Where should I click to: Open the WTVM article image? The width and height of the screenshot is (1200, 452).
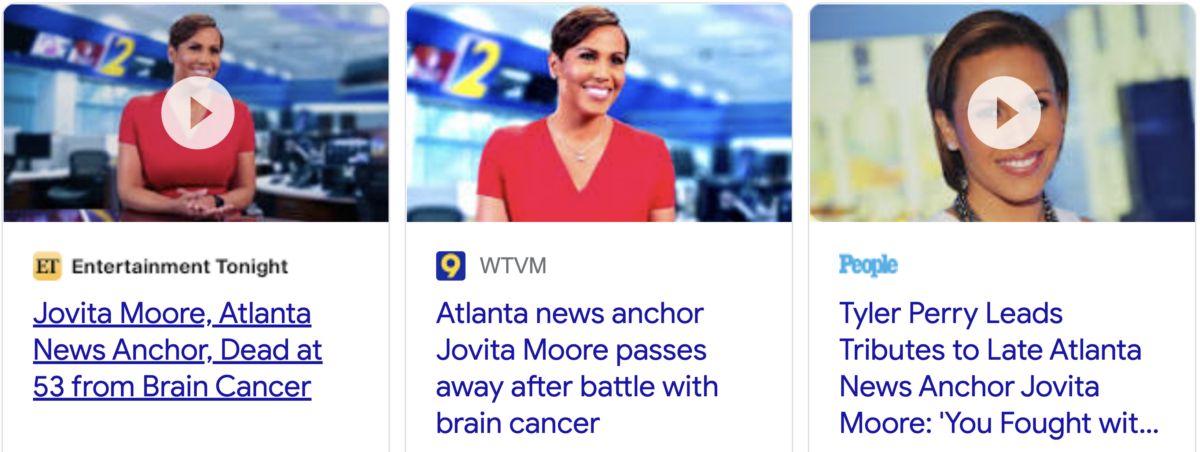[x=598, y=113]
